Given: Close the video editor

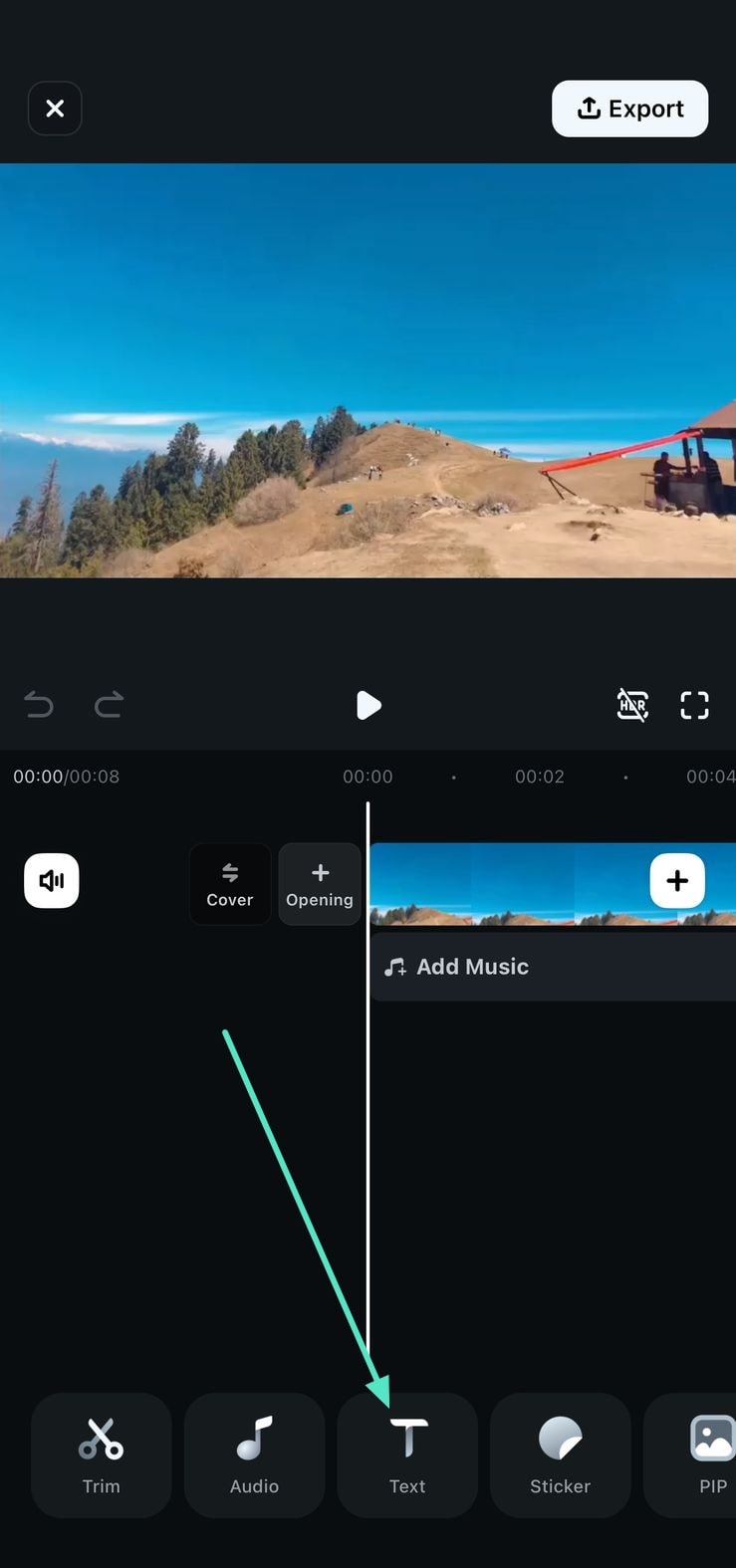Looking at the screenshot, I should tap(55, 109).
